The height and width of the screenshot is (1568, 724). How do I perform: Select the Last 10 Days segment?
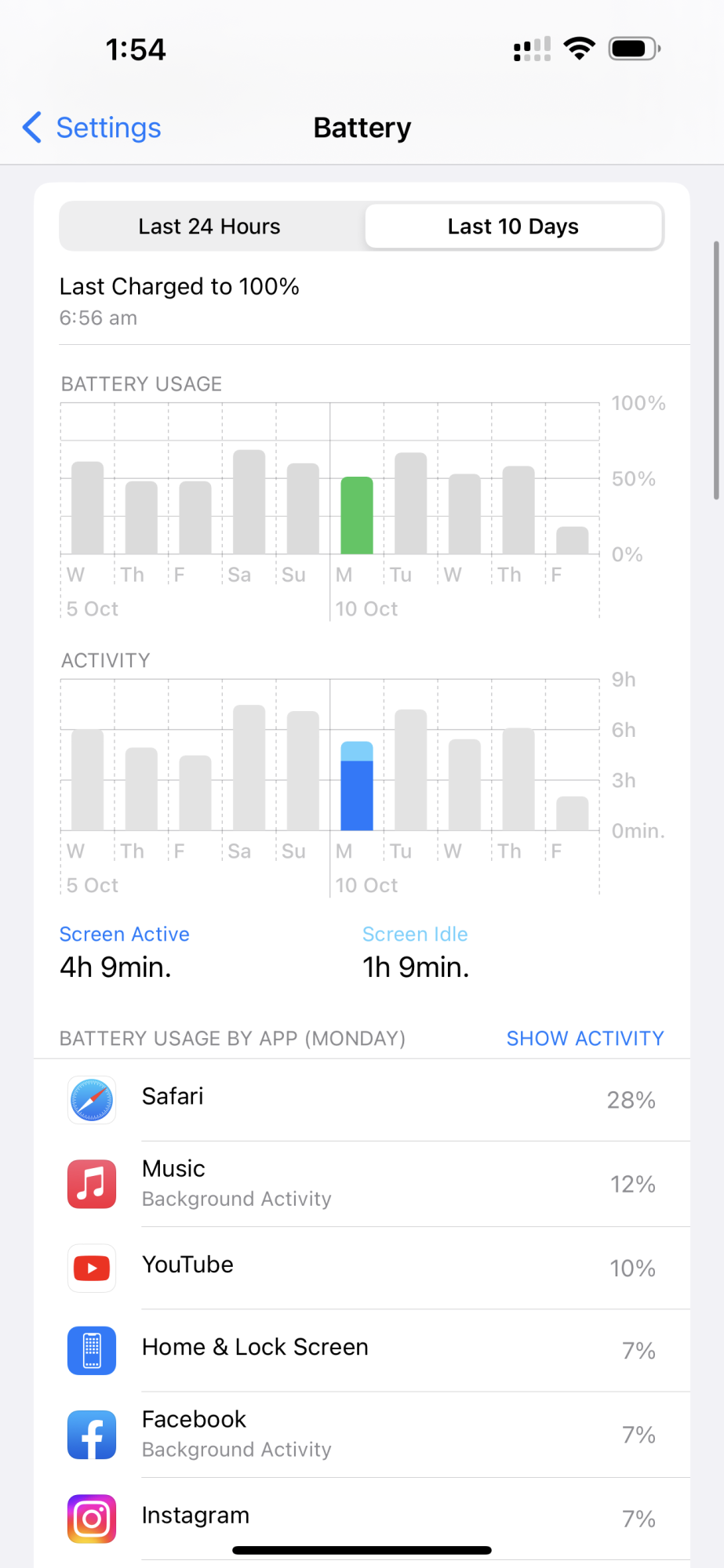click(513, 227)
